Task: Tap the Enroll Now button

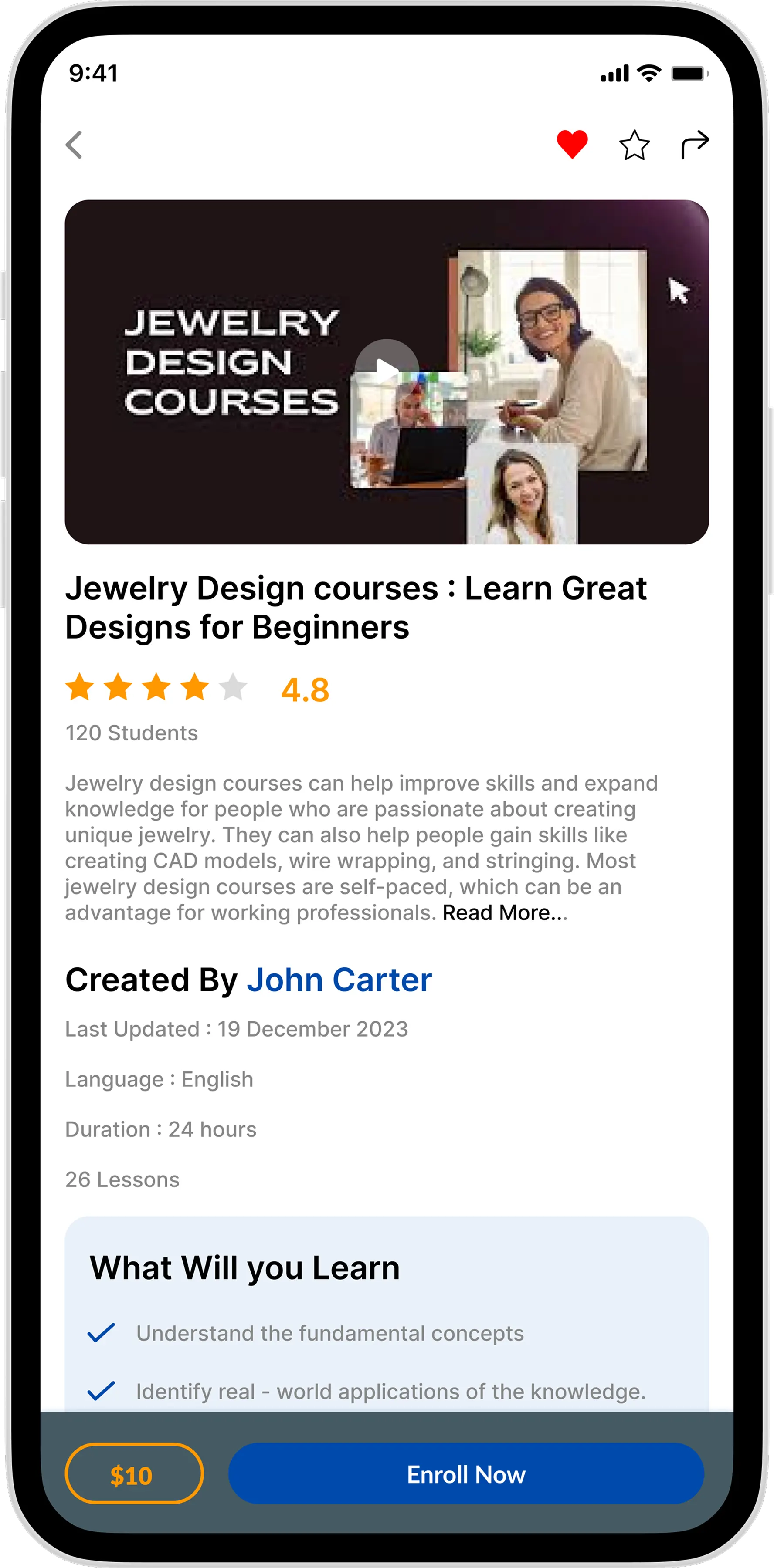Action: (466, 1474)
